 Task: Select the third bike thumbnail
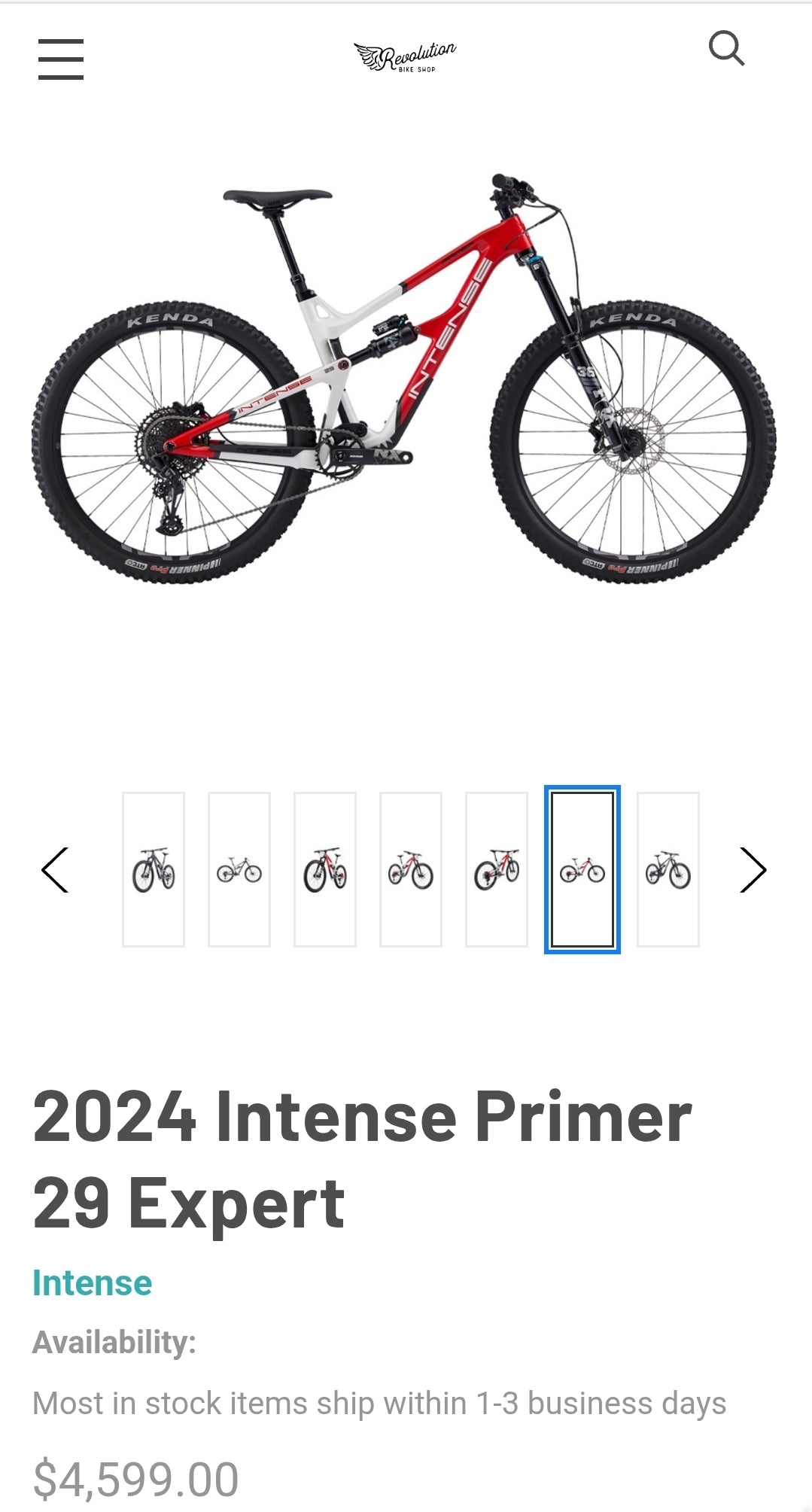pyautogui.click(x=325, y=870)
